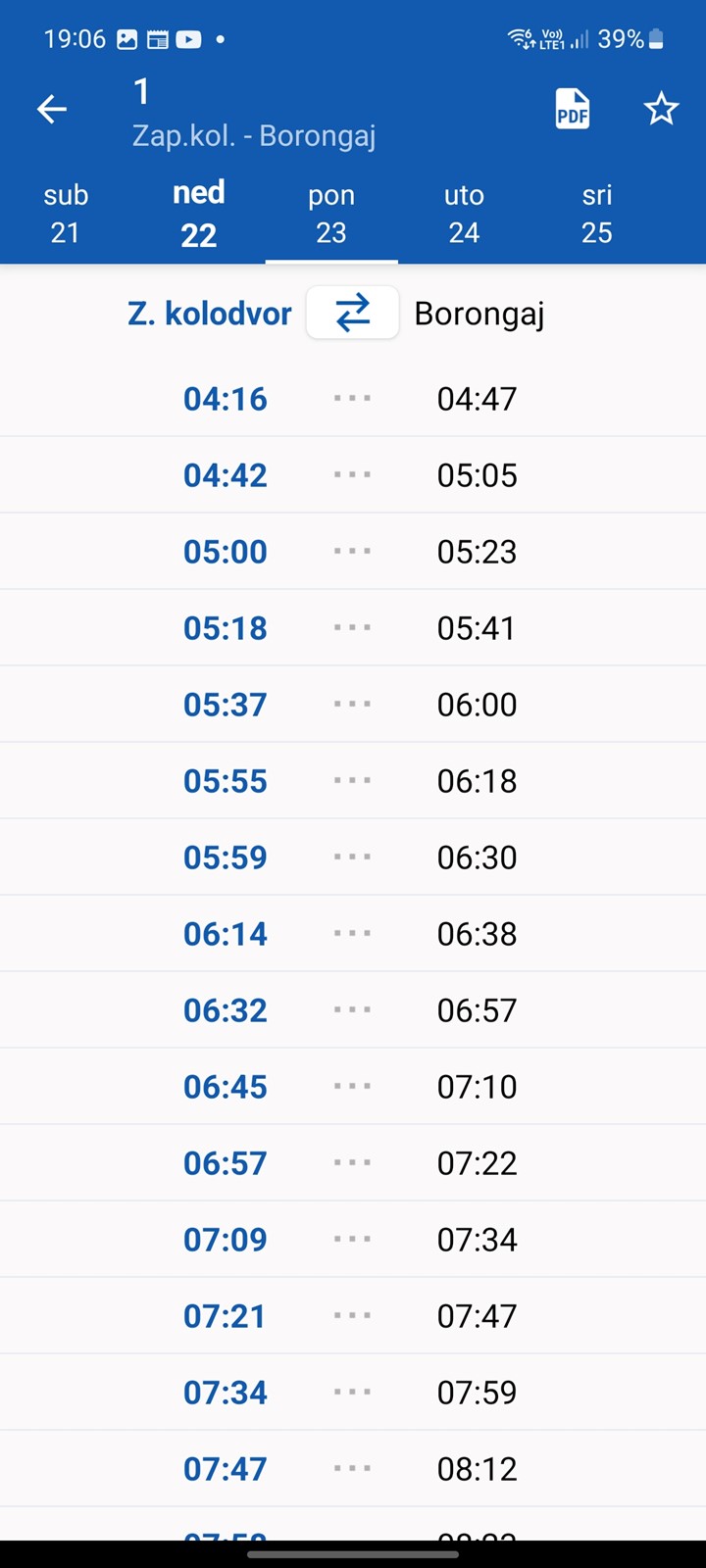Go back using the arrow icon
This screenshot has width=706, height=1568.
point(52,109)
